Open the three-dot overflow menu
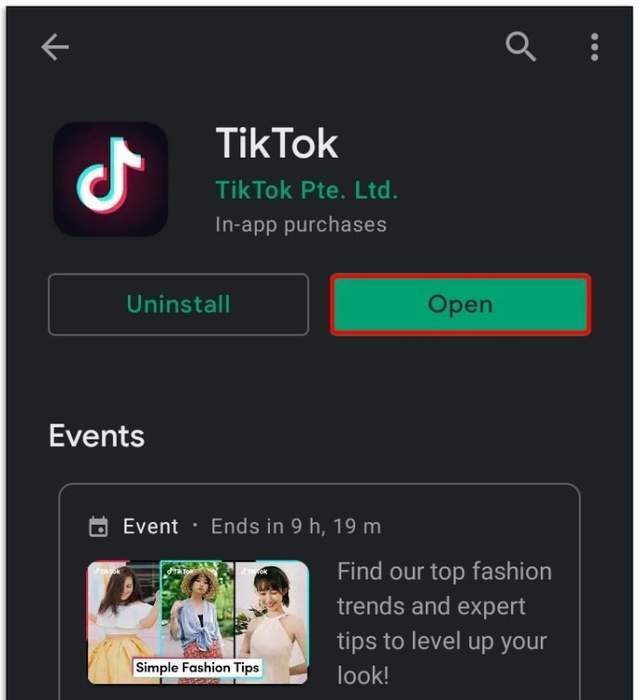Image resolution: width=640 pixels, height=700 pixels. pyautogui.click(x=594, y=46)
